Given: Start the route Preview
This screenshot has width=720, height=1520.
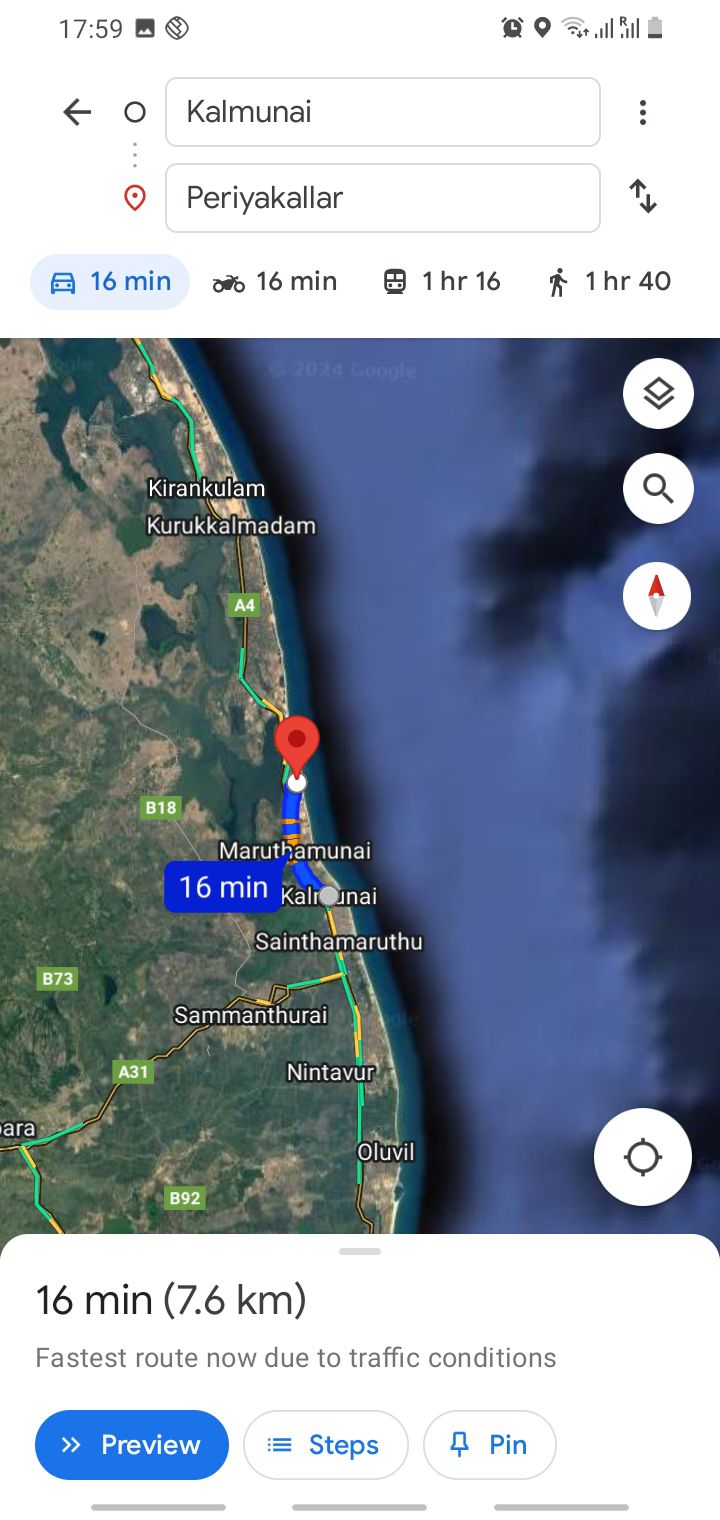Looking at the screenshot, I should coord(132,1445).
